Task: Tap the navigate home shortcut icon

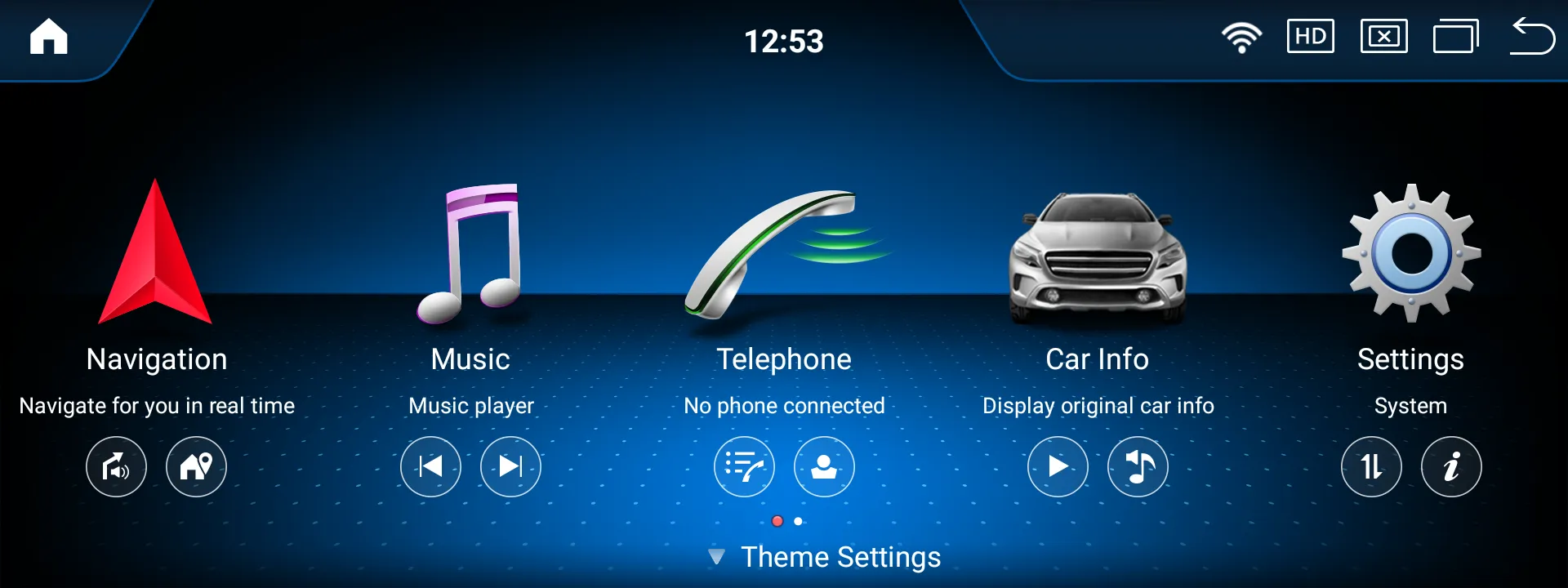Action: click(196, 466)
